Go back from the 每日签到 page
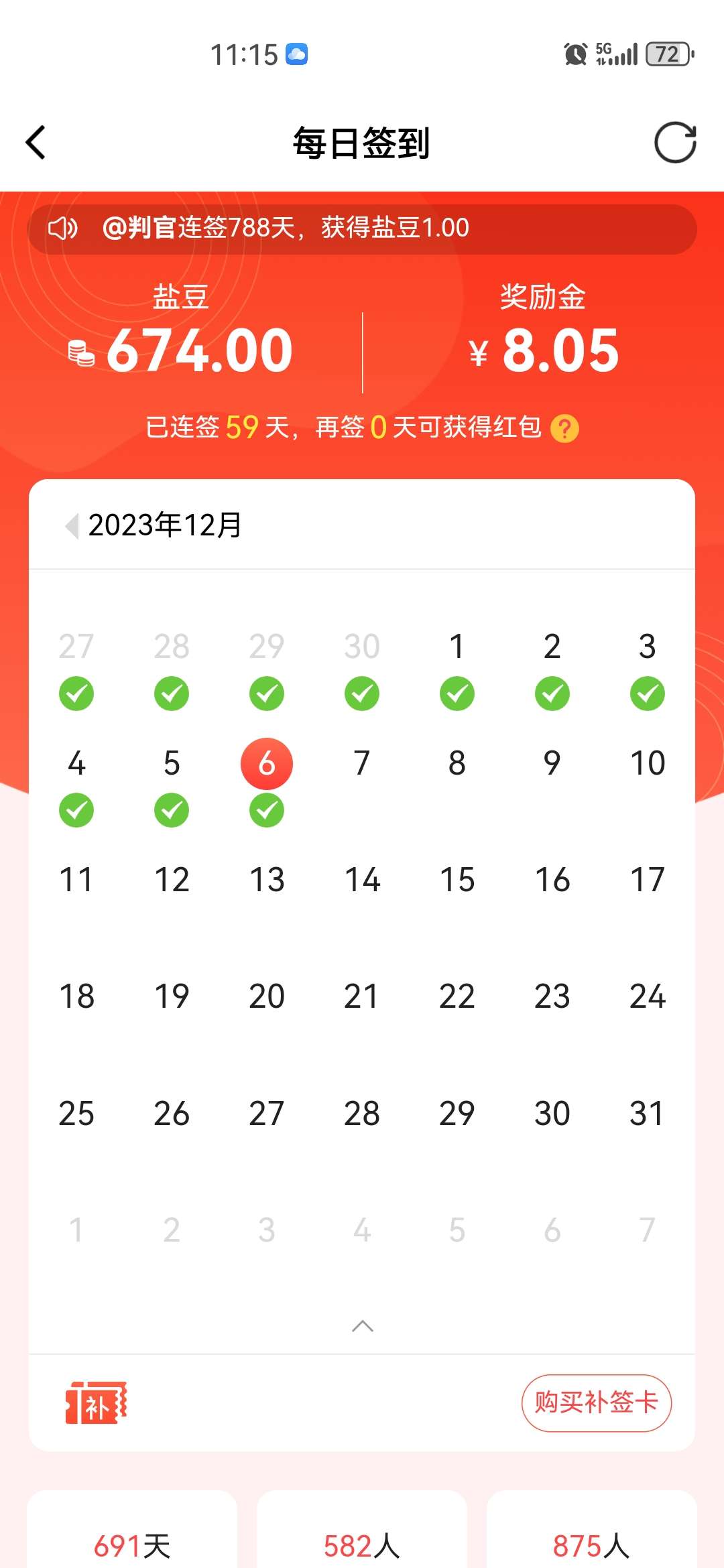This screenshot has width=724, height=1568. point(36,143)
